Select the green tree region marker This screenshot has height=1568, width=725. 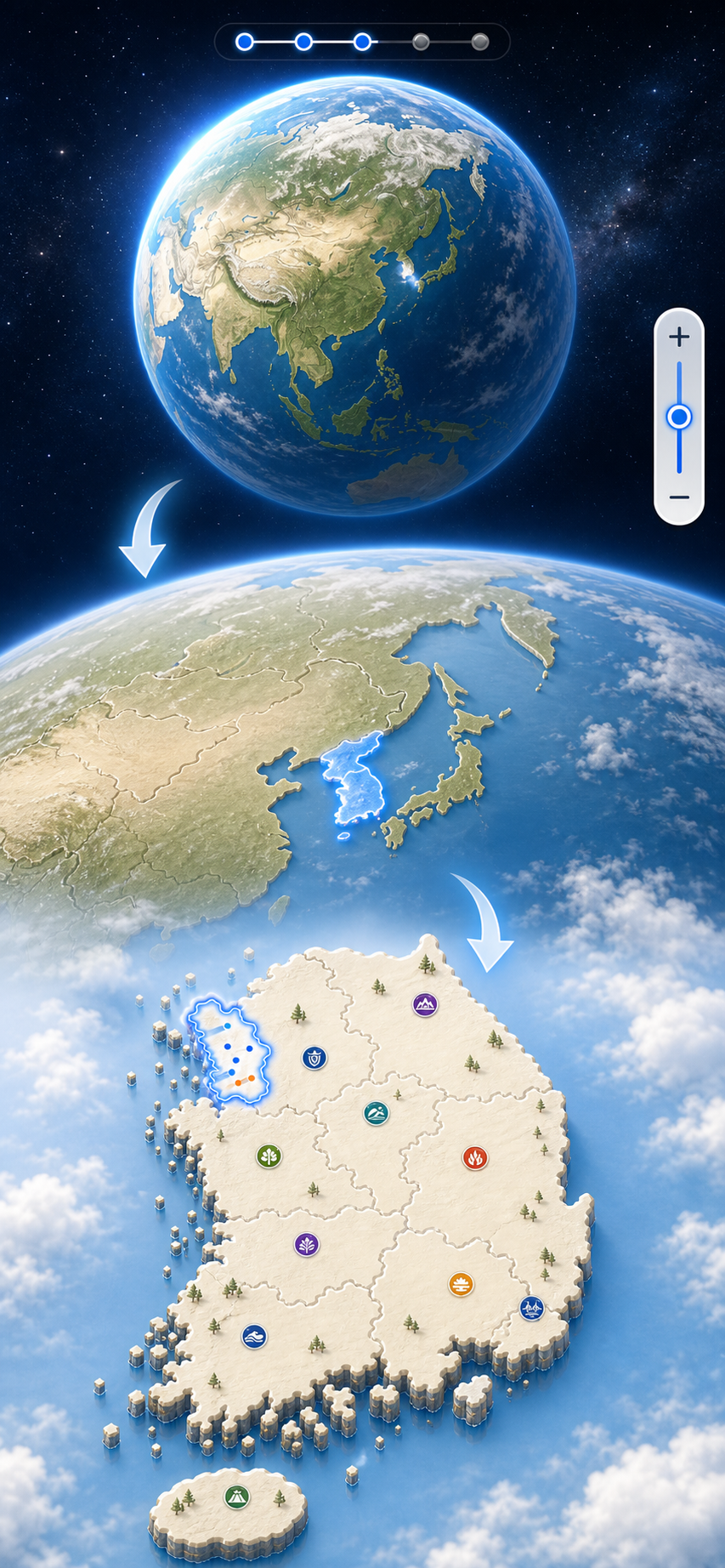pyautogui.click(x=269, y=1156)
